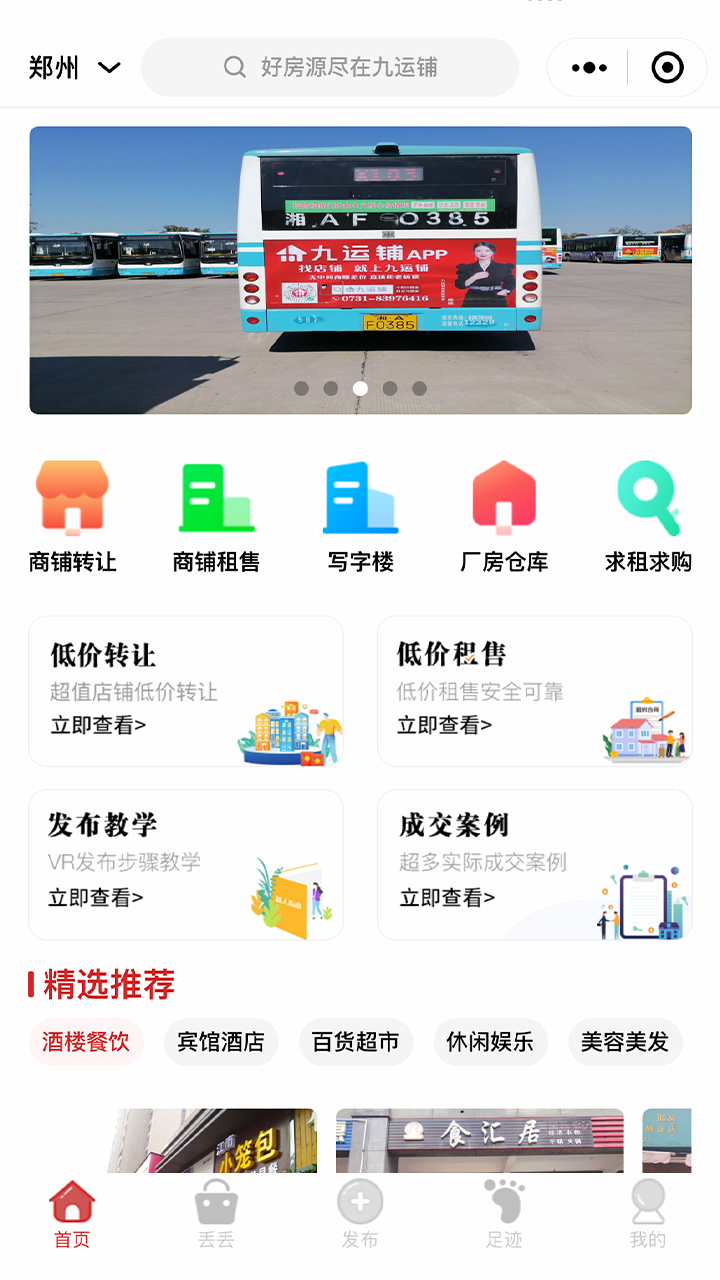This screenshot has height=1280, width=720.
Task: Select the 休闲娱乐 leisure category chip
Action: click(x=490, y=1042)
